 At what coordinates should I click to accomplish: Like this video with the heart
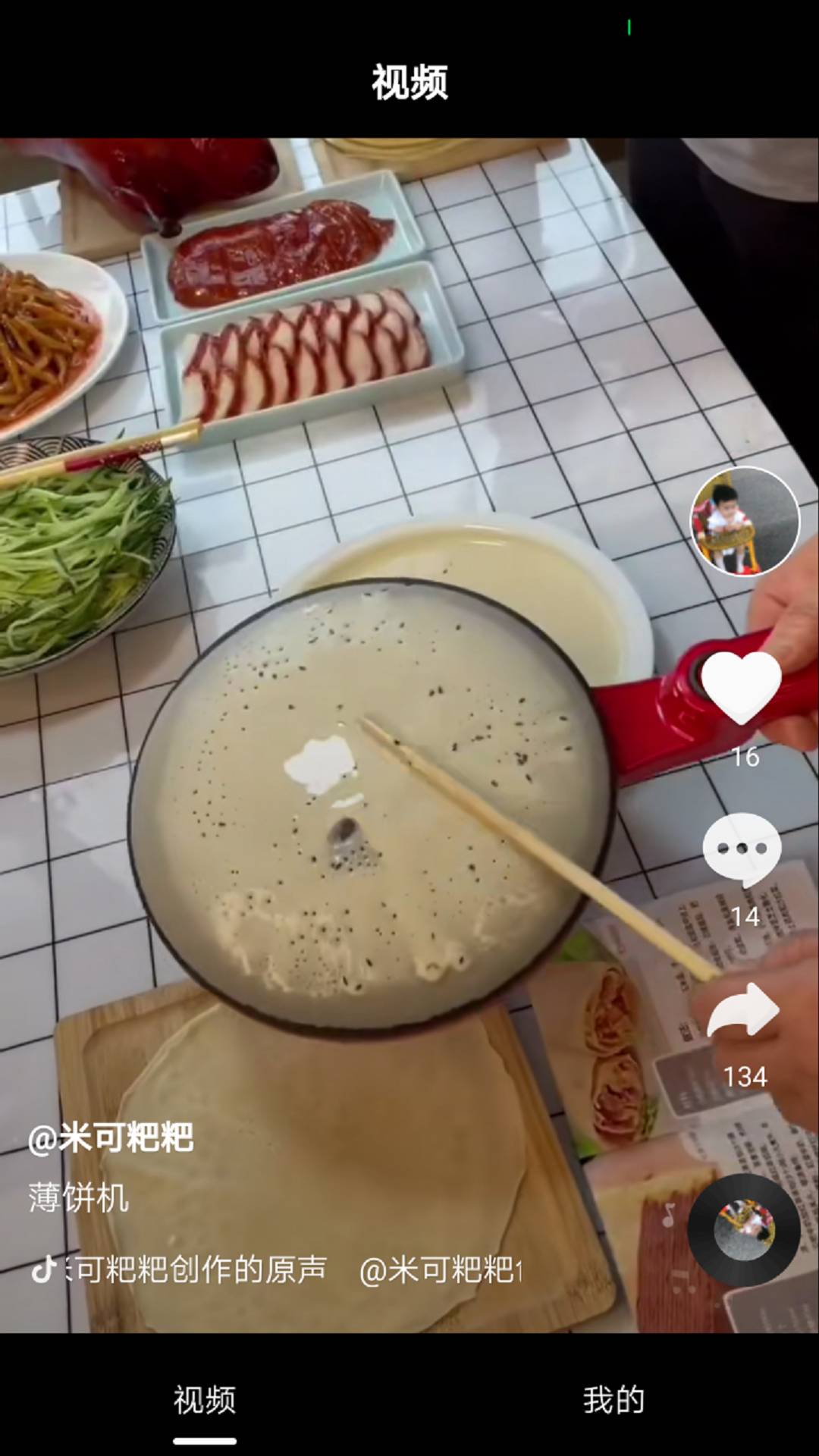point(742,688)
